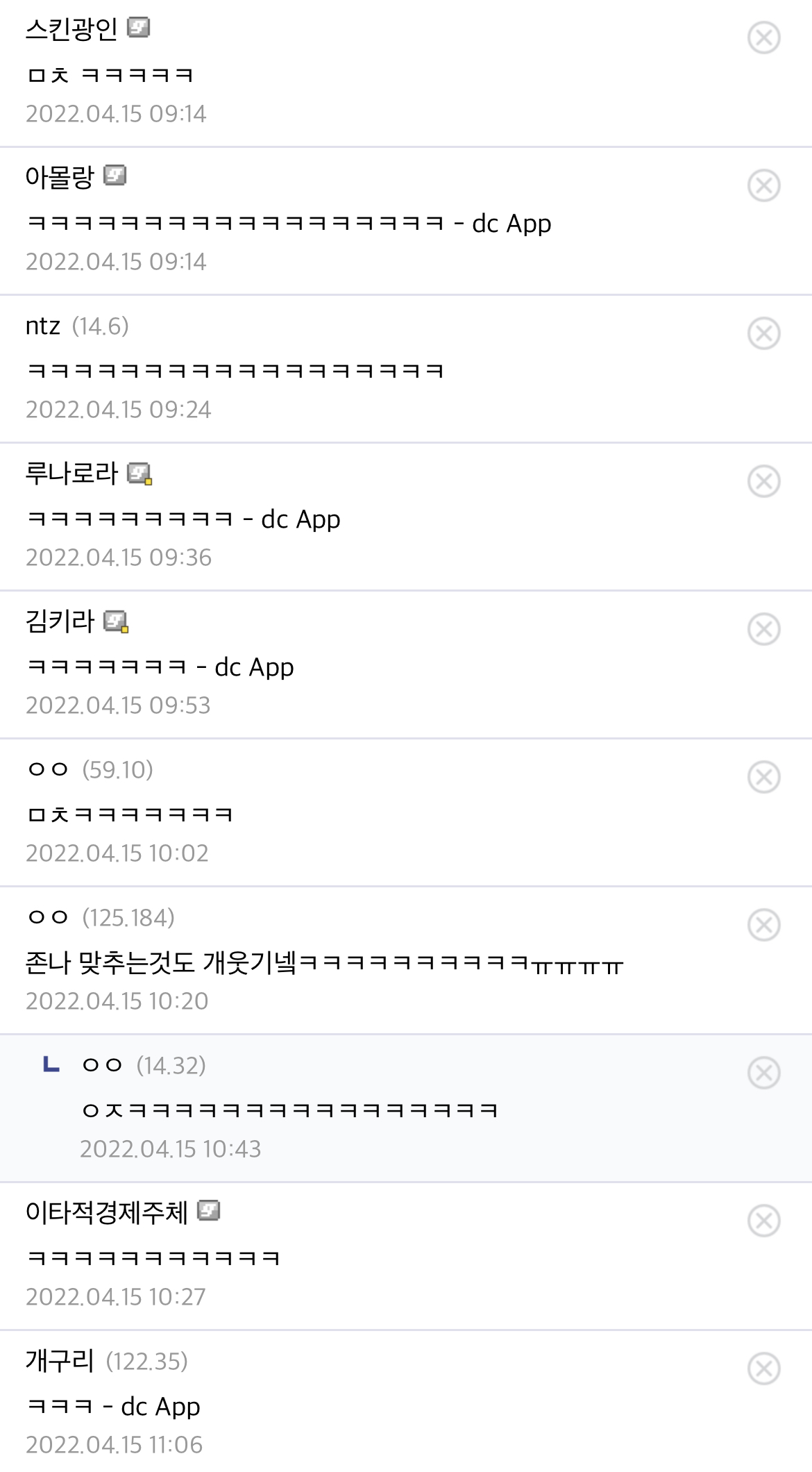Remove the comment from ntz (14.6)
Screen dimensions: 812x1472
pyautogui.click(x=763, y=333)
